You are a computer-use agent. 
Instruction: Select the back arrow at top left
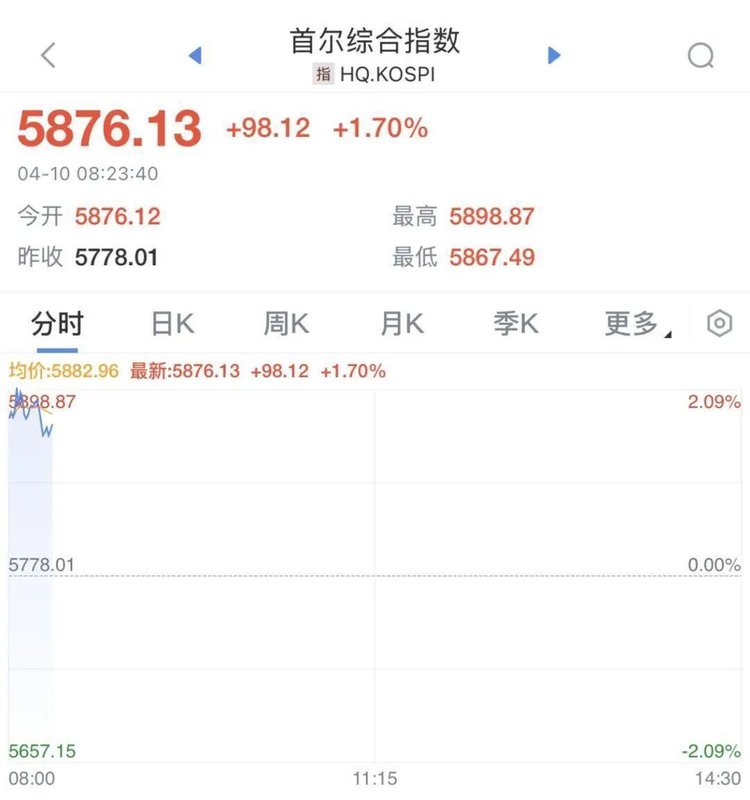click(48, 56)
